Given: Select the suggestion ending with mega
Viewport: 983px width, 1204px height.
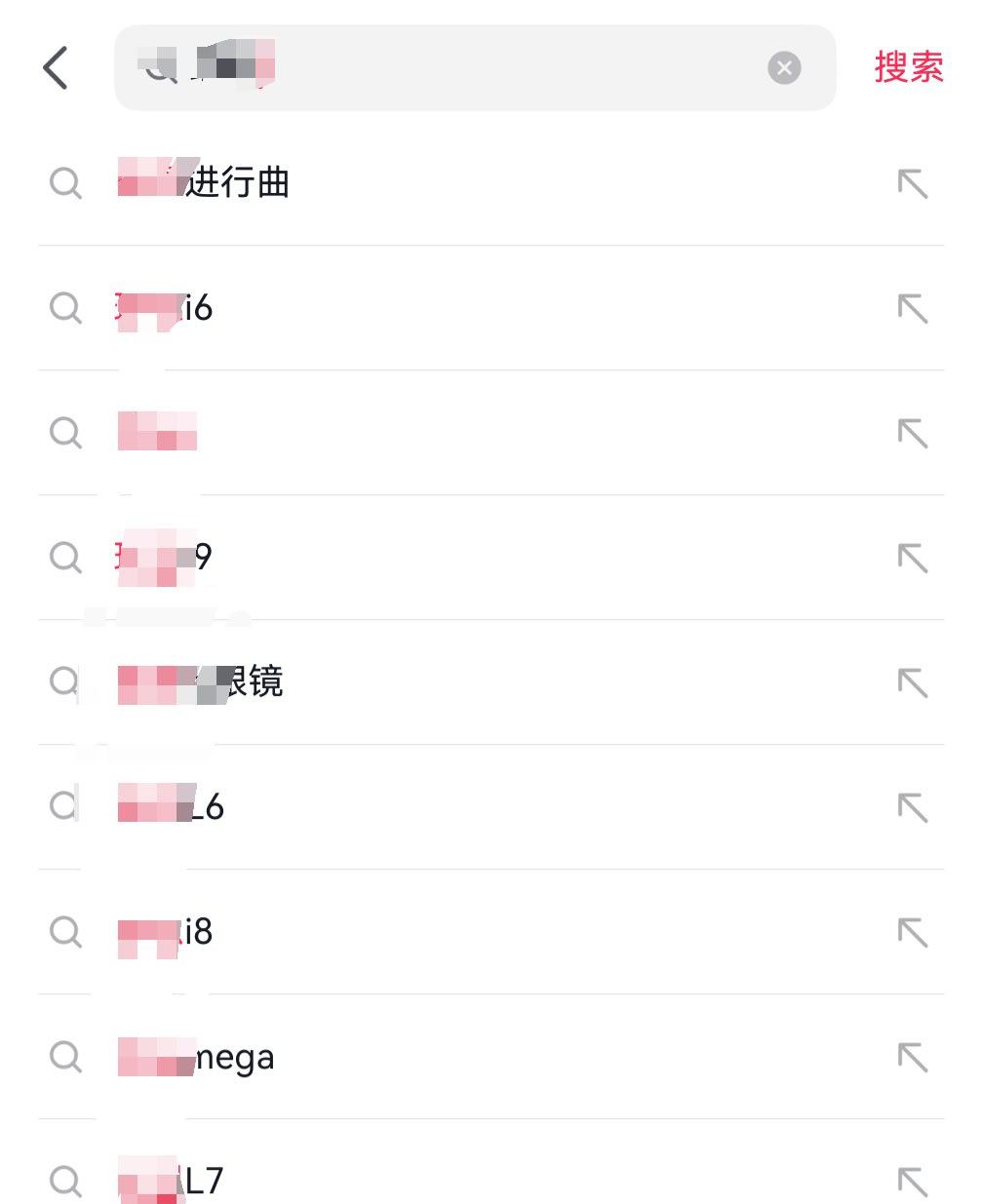Looking at the screenshot, I should 195,1056.
